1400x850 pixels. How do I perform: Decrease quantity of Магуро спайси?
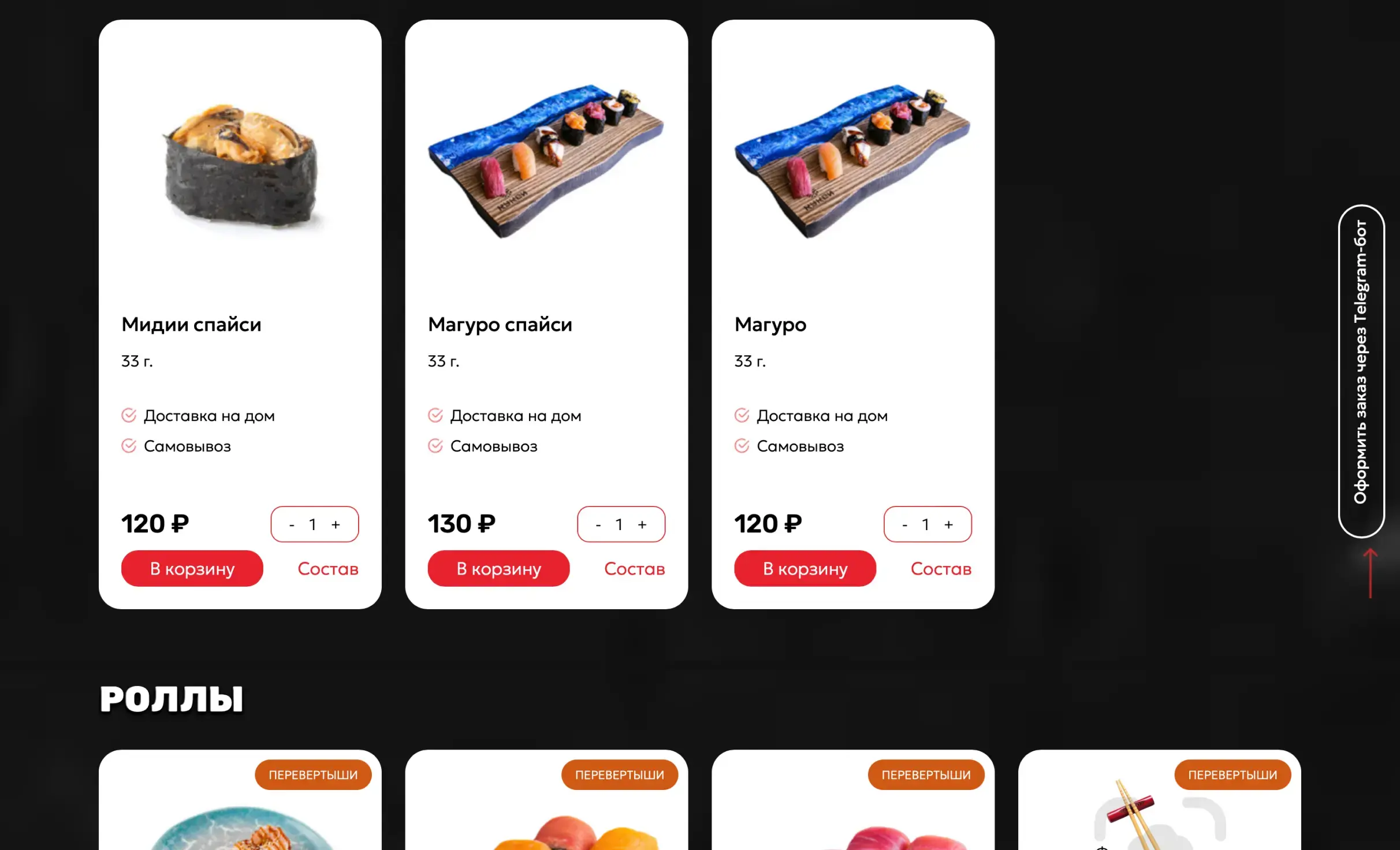pyautogui.click(x=598, y=525)
